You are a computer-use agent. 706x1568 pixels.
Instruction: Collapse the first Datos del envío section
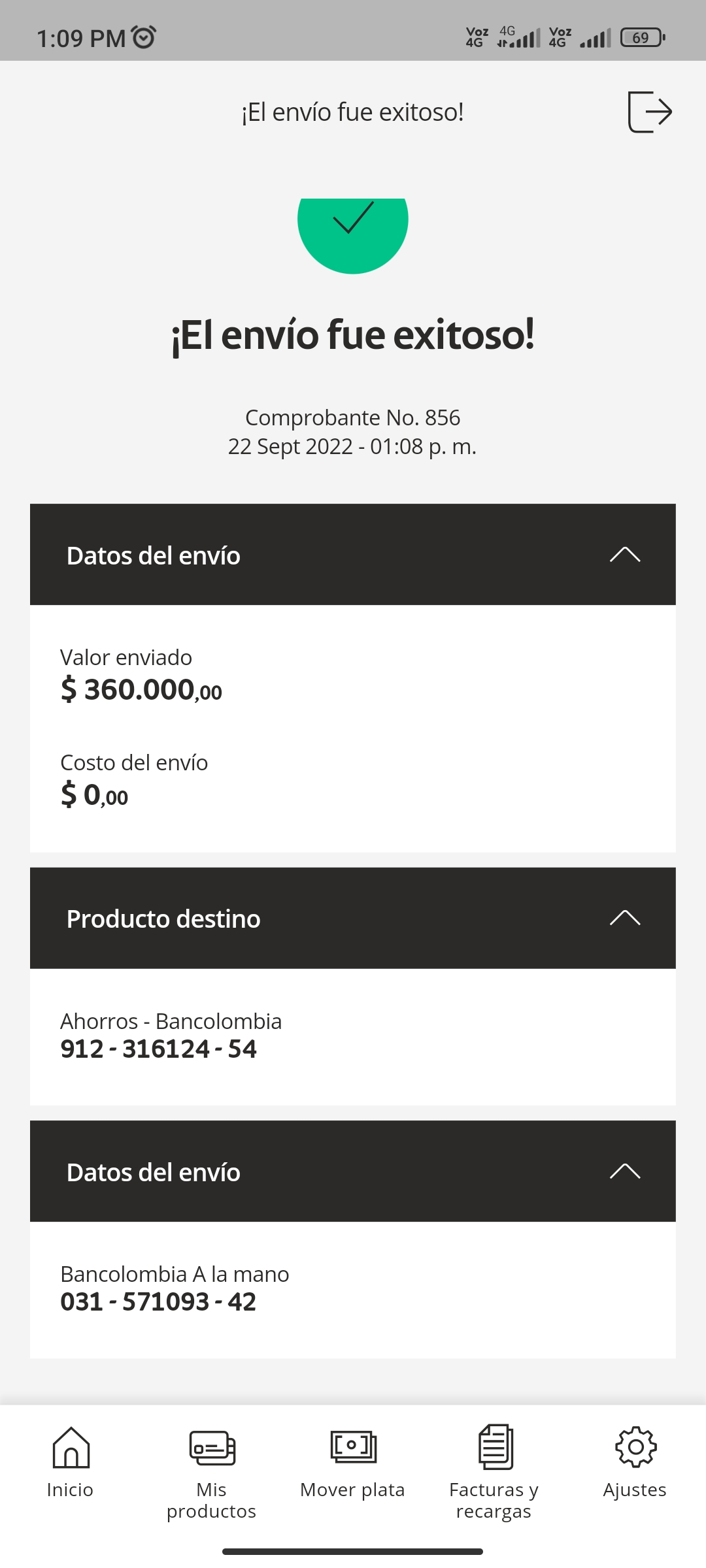click(353, 555)
